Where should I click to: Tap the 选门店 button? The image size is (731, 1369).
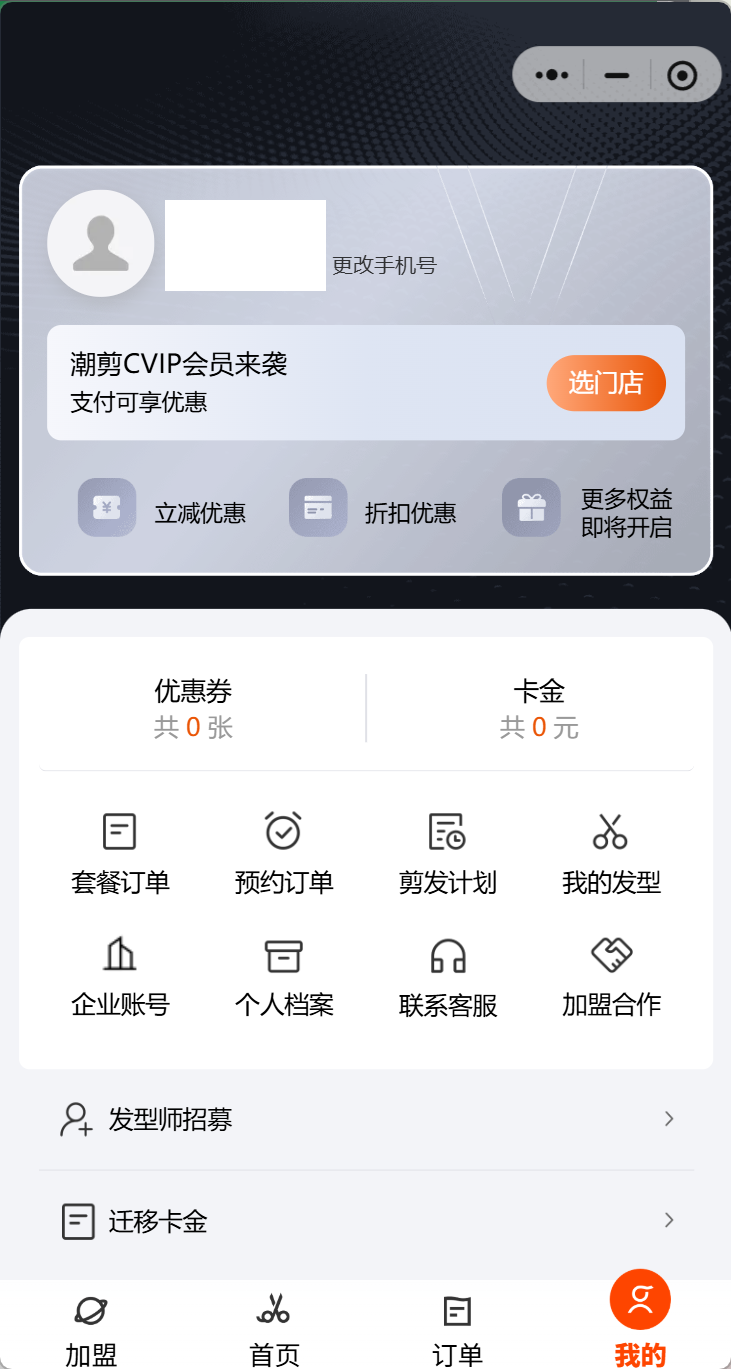(x=606, y=383)
